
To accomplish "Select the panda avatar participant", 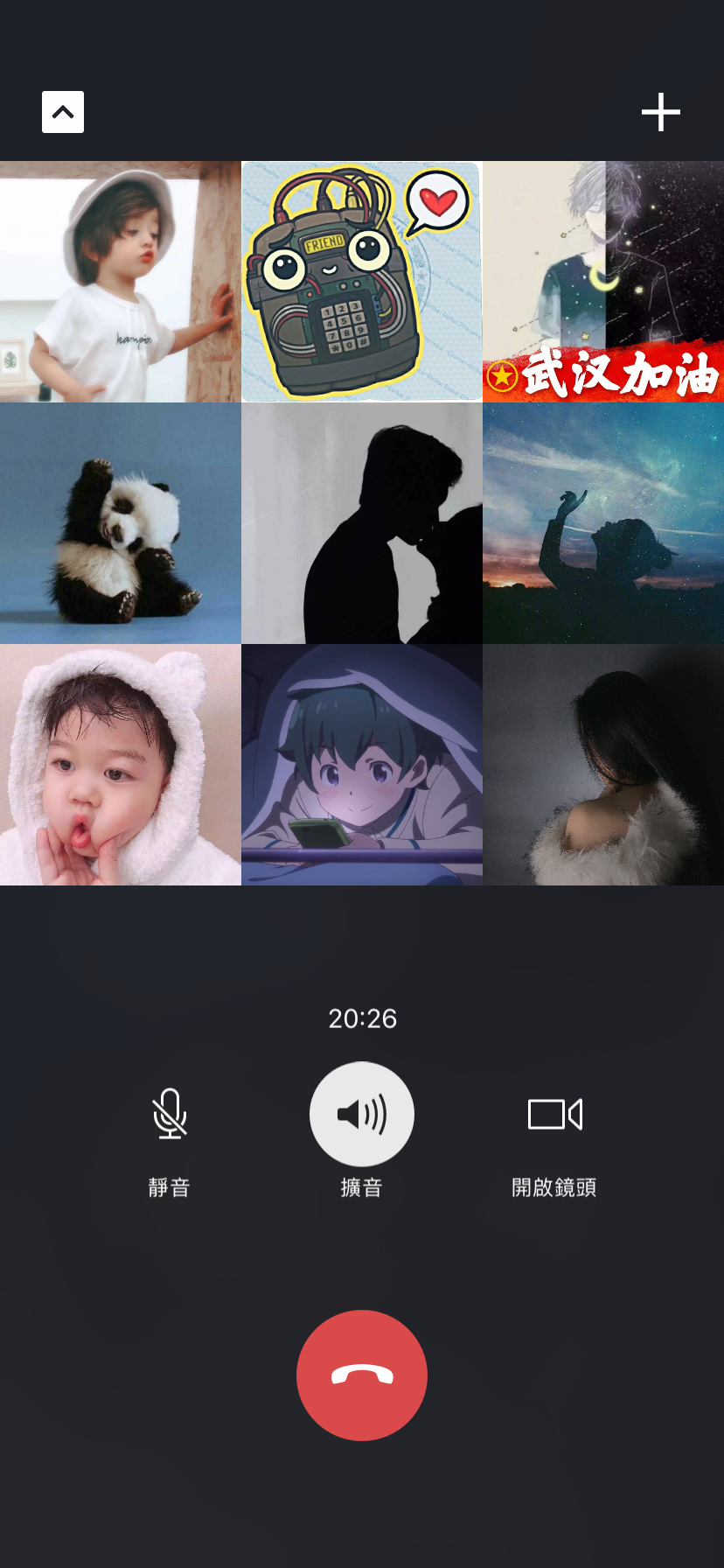I will pyautogui.click(x=121, y=523).
